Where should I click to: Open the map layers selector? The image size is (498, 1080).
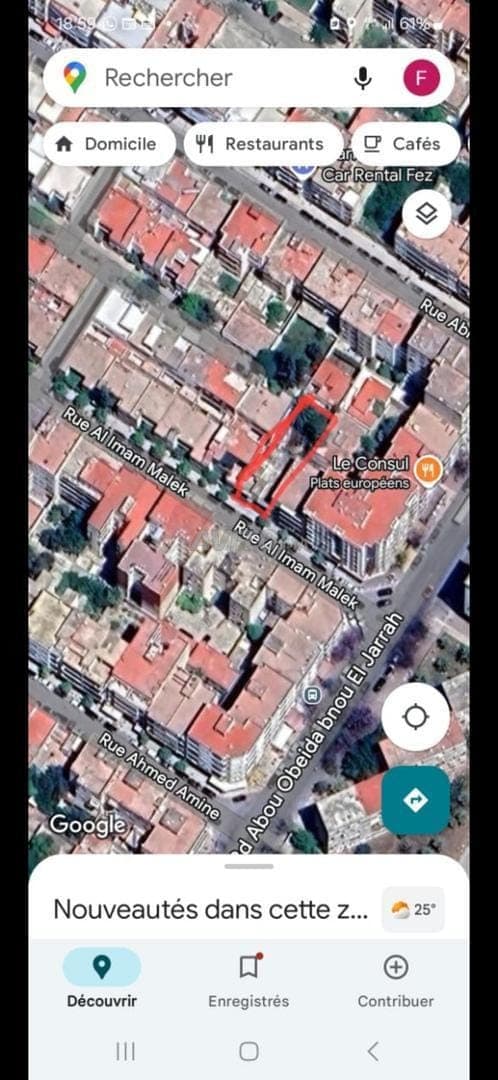(426, 214)
